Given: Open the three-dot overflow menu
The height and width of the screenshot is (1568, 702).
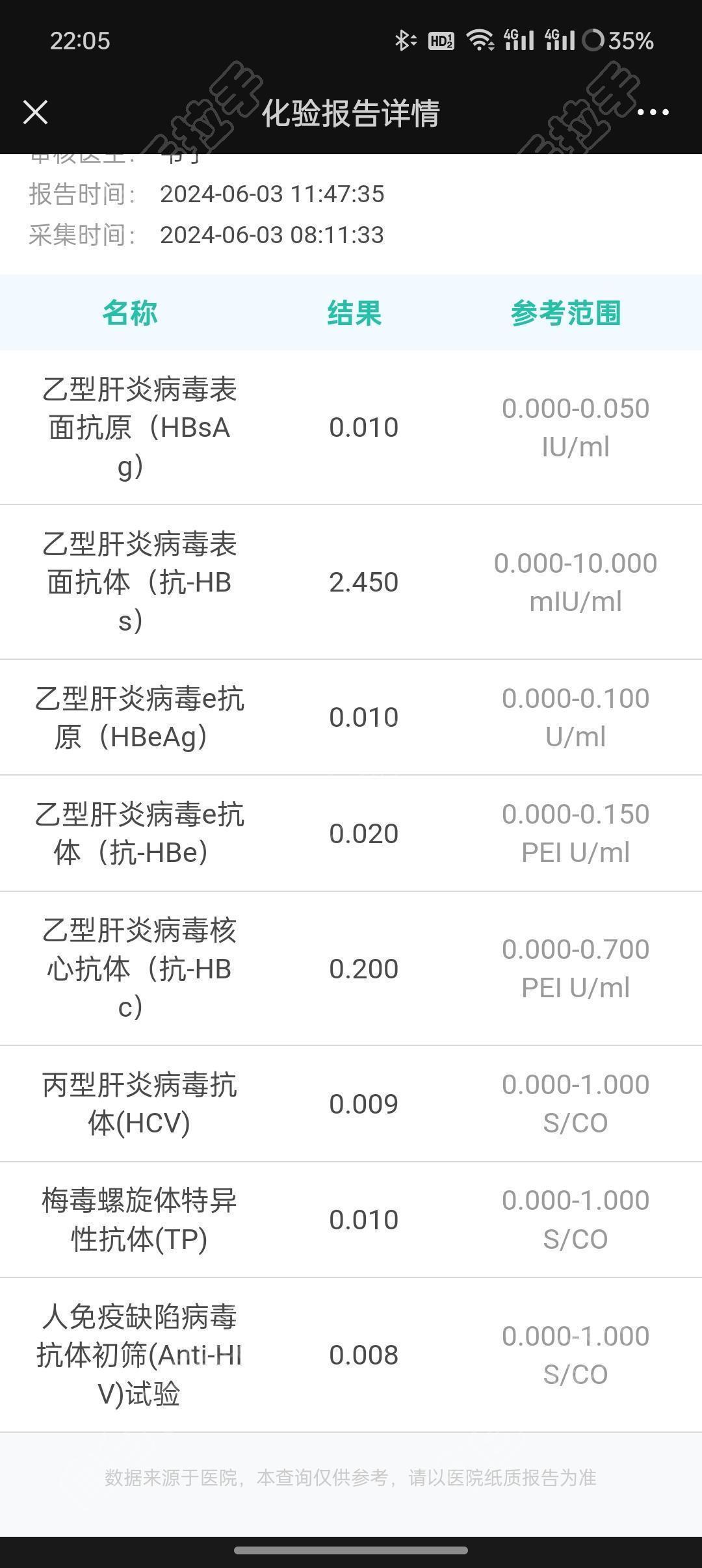Looking at the screenshot, I should 653,112.
